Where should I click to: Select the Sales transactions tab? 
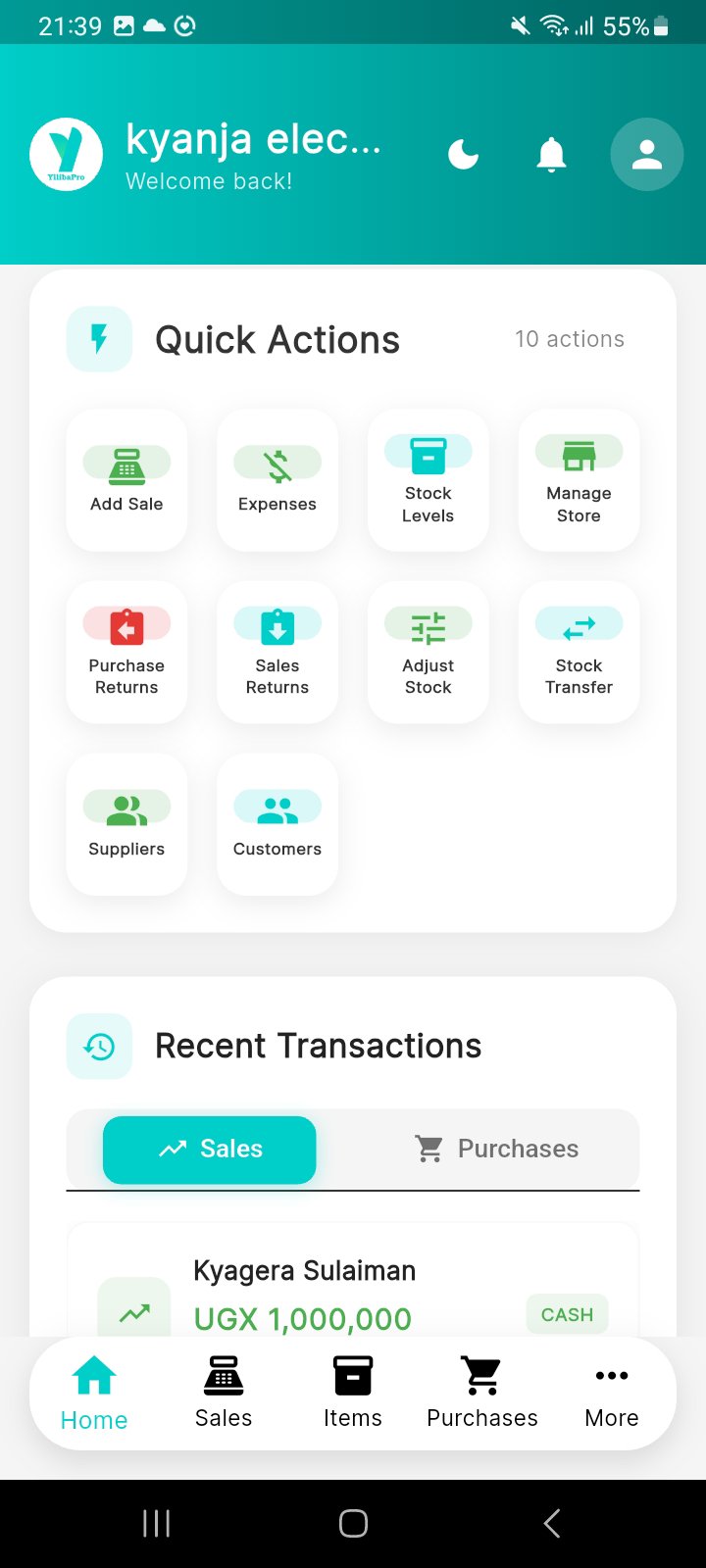(209, 1149)
